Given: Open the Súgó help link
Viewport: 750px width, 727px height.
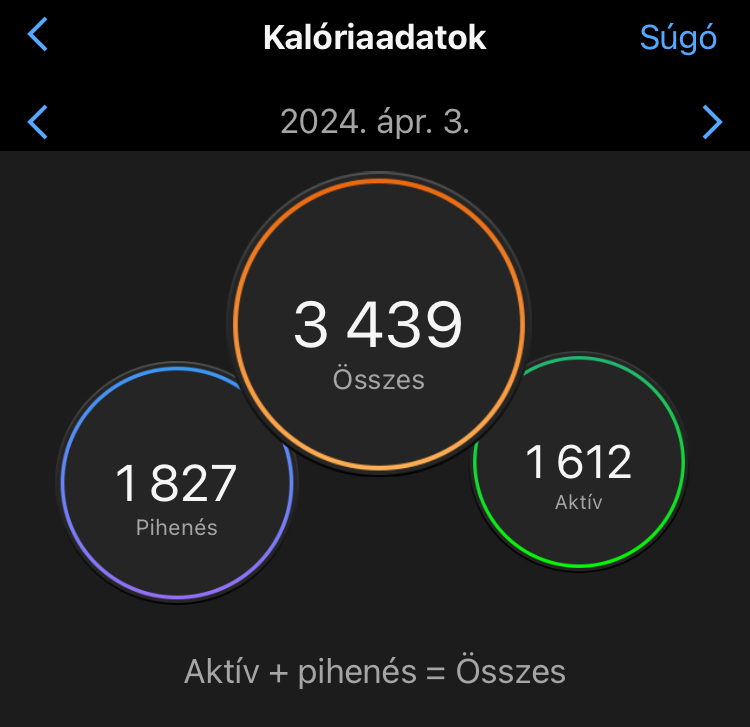Looking at the screenshot, I should [678, 38].
